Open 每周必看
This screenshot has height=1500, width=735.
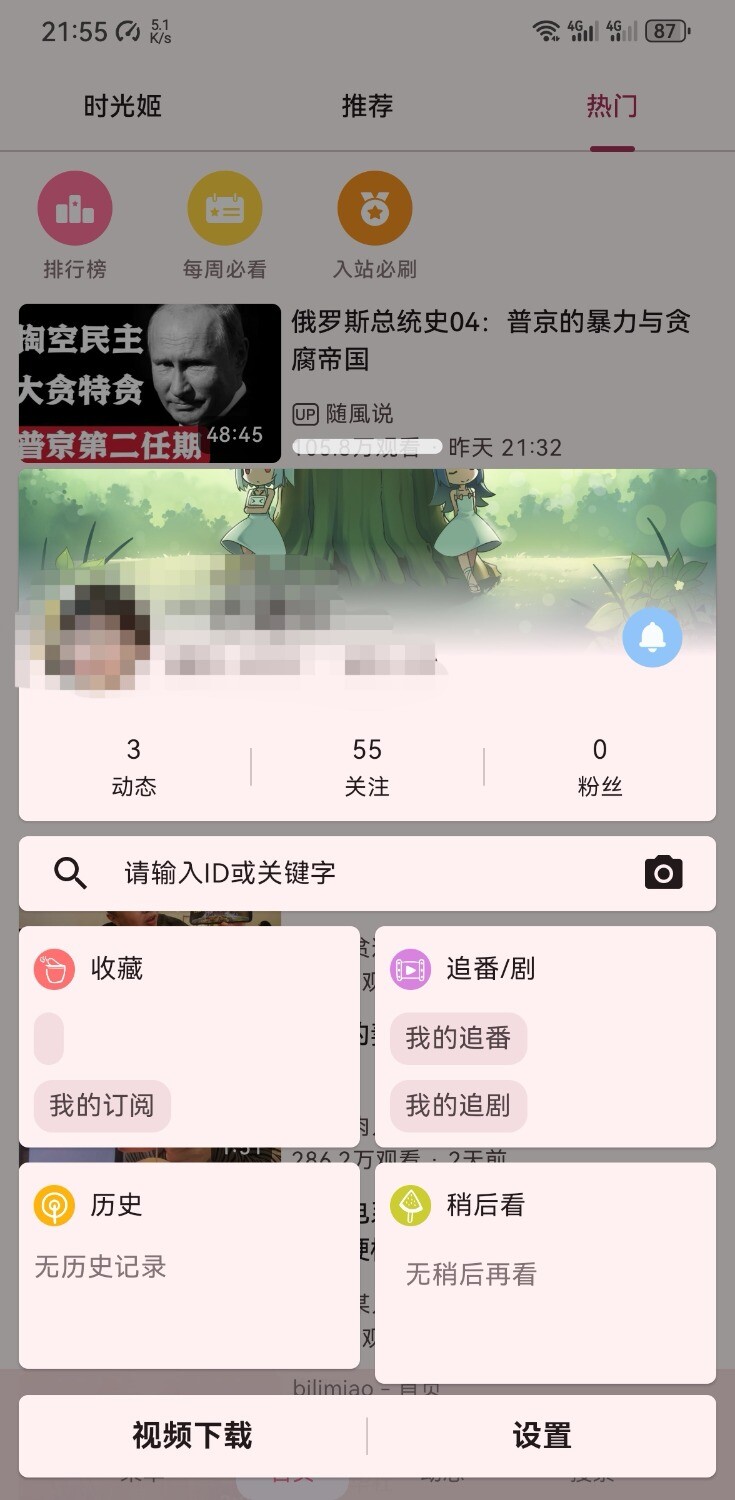[x=225, y=226]
